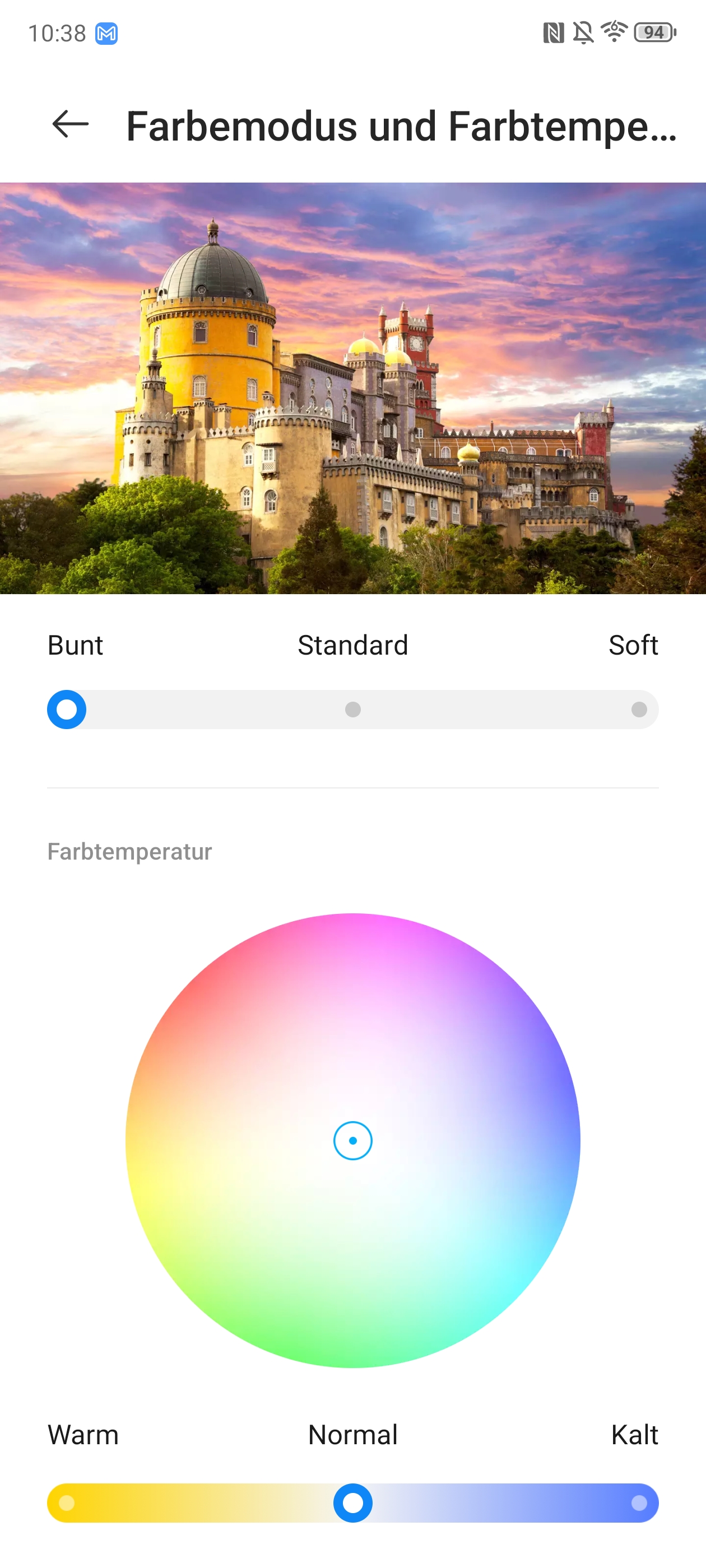Set color temperature to Warm stop
The image size is (706, 1568).
66,1503
